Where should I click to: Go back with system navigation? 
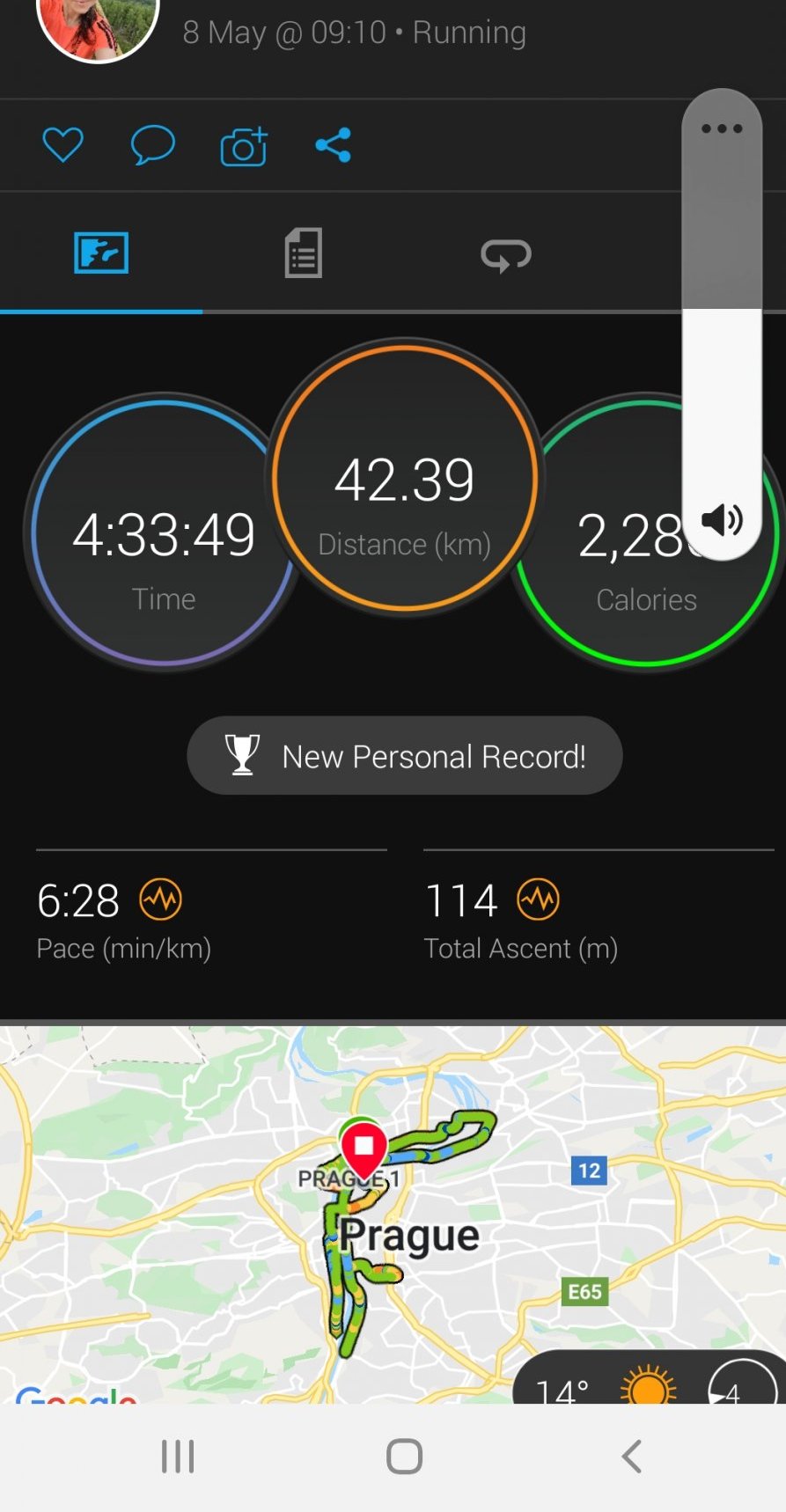click(631, 1457)
